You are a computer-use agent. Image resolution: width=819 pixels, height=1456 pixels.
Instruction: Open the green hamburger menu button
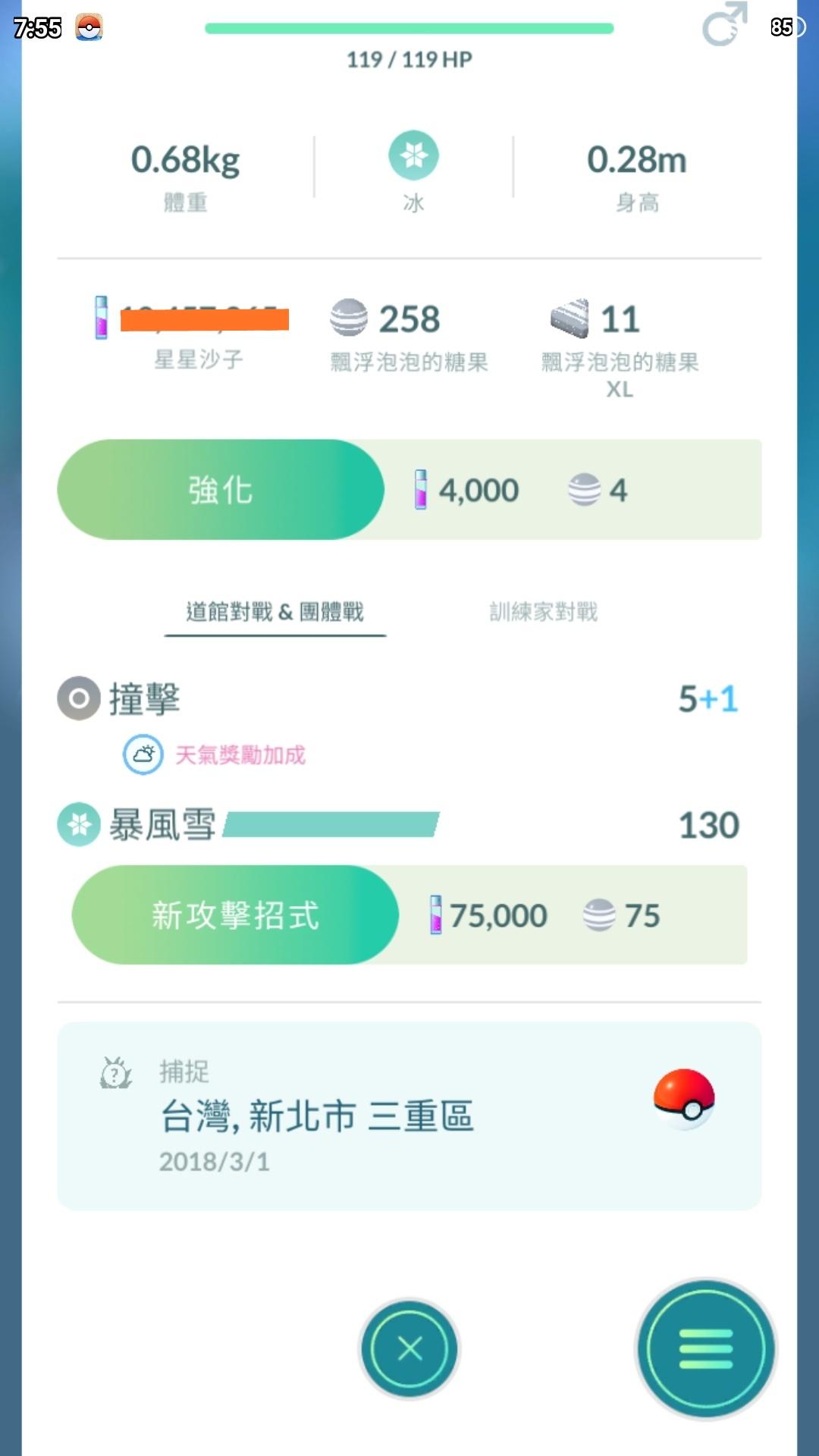click(x=706, y=1349)
